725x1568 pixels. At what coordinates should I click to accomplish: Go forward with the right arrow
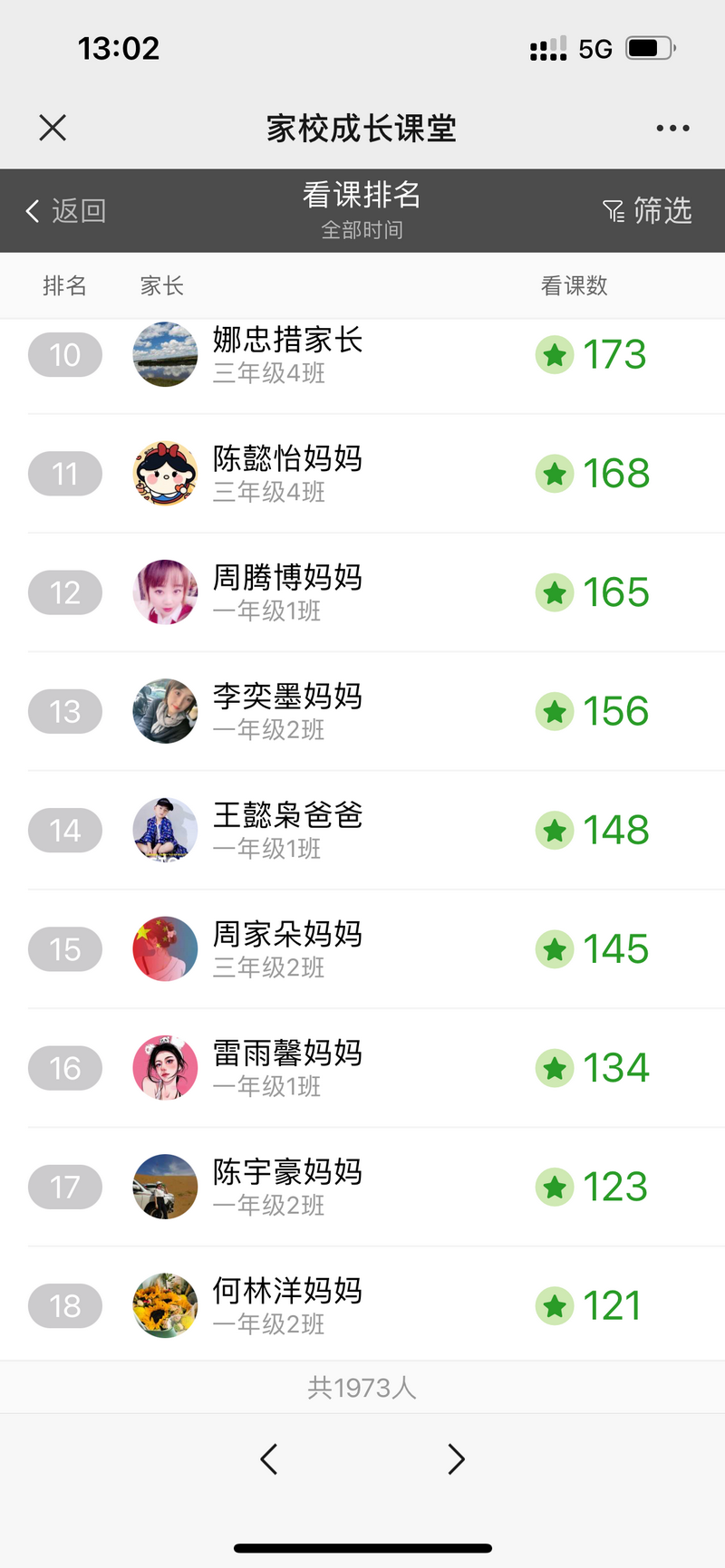pos(456,1458)
